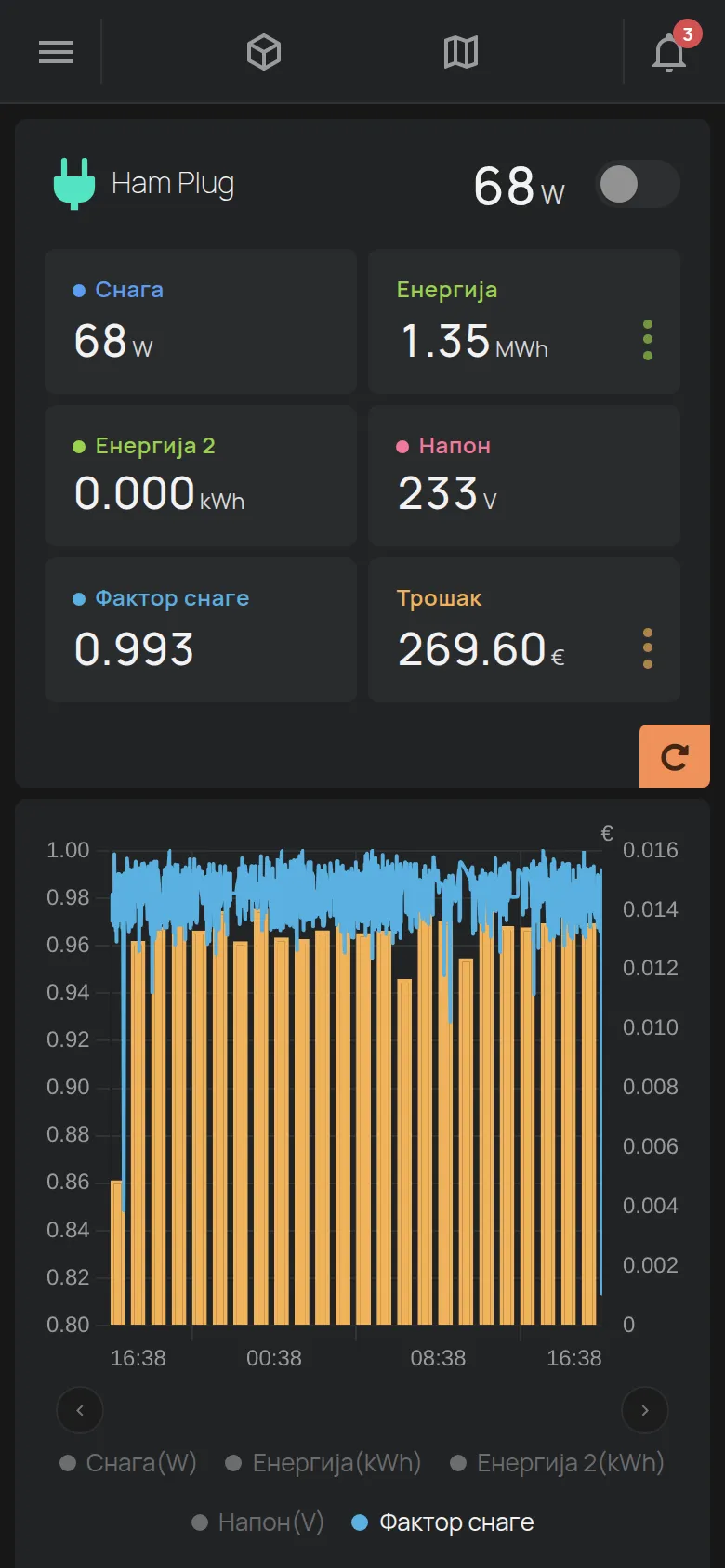Open options menu on Трошак tile

tap(648, 648)
